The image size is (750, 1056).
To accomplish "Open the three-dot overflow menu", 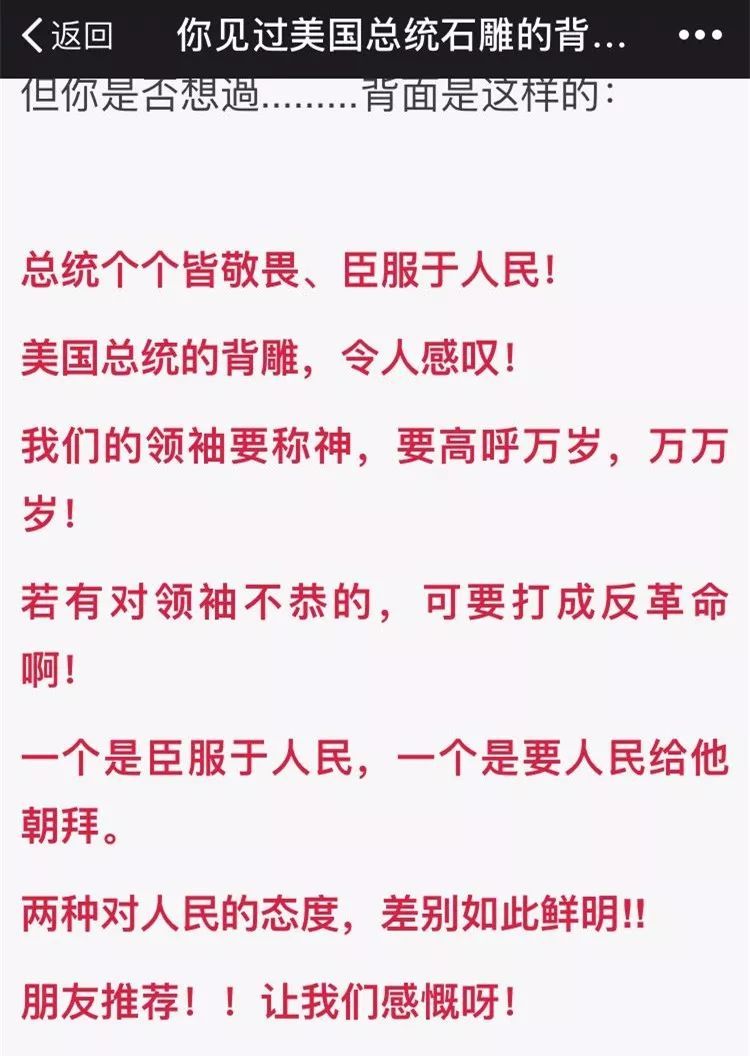I will 701,37.
